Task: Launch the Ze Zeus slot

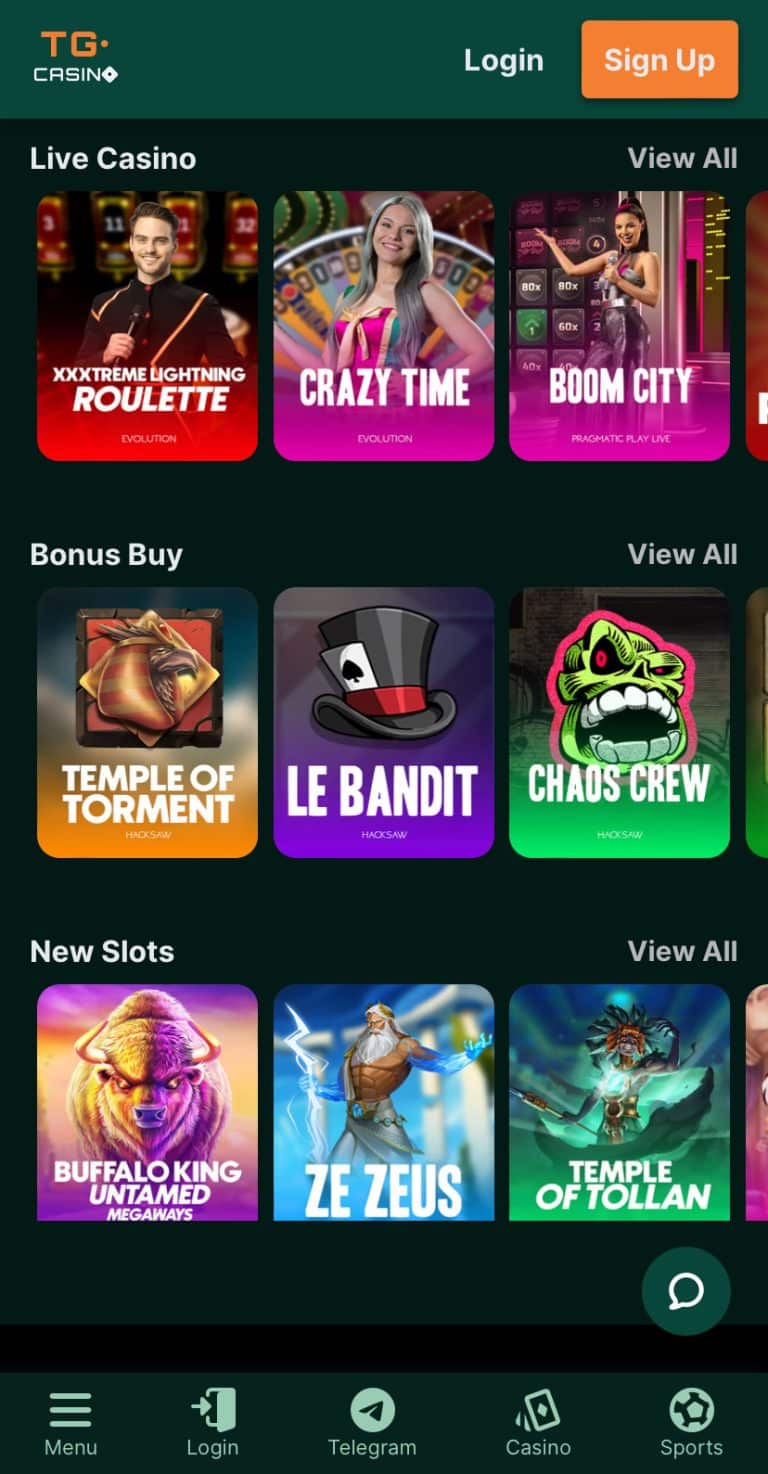Action: 384,1102
